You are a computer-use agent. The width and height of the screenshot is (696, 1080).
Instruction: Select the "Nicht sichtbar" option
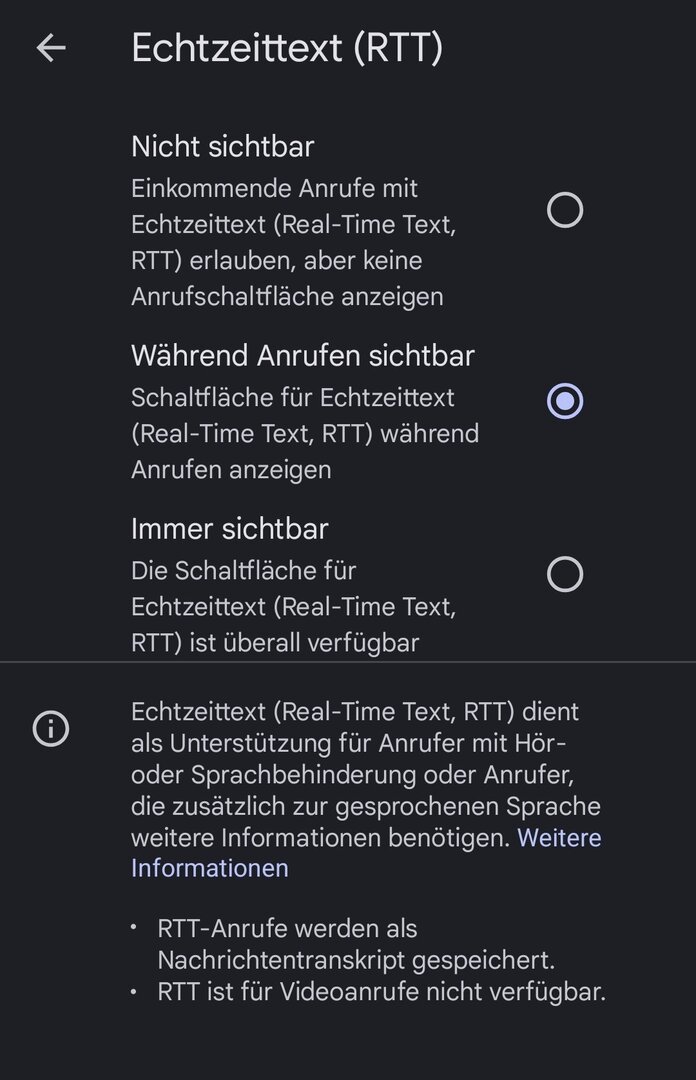[565, 210]
